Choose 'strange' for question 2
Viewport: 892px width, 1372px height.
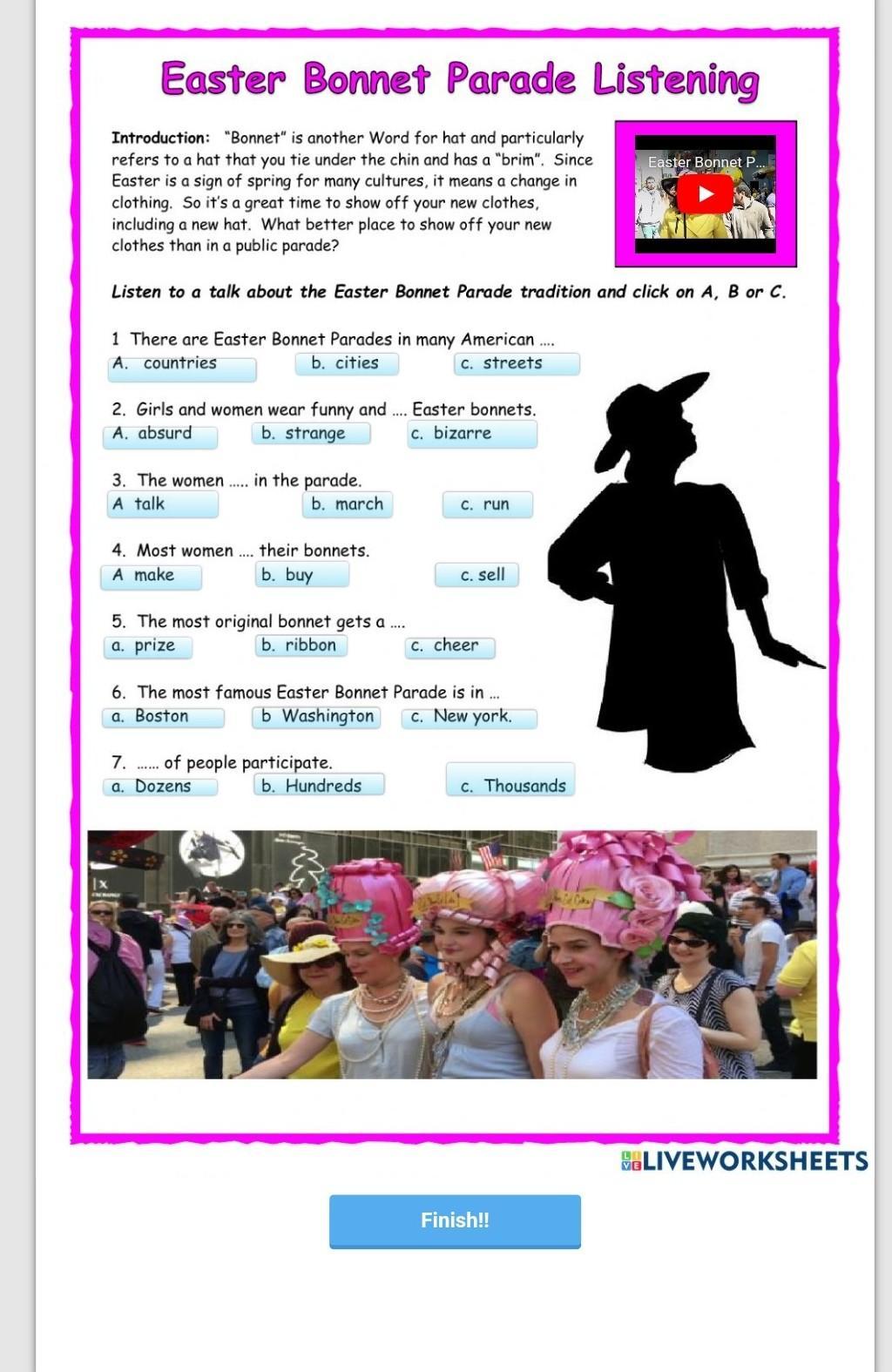point(312,434)
